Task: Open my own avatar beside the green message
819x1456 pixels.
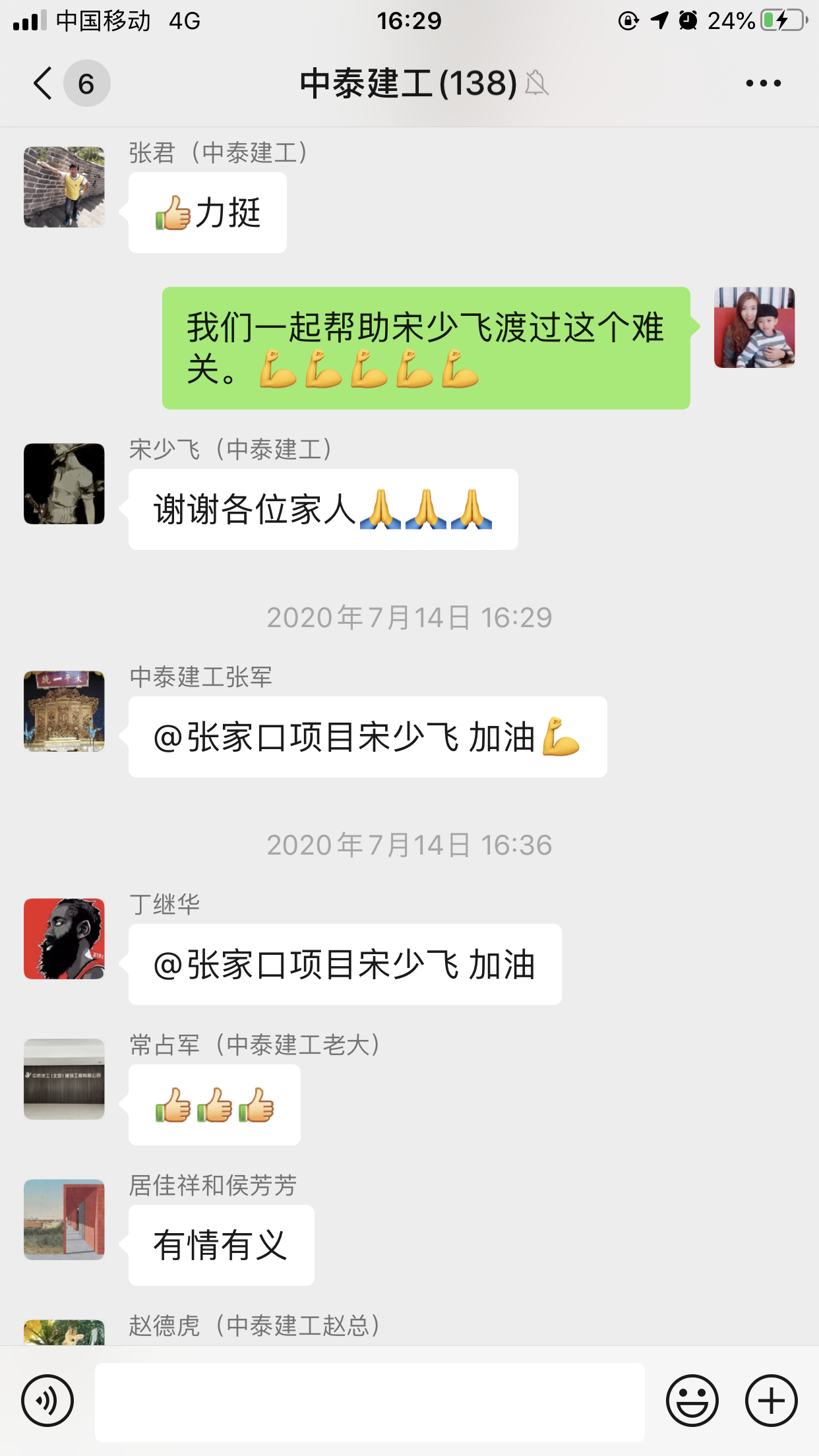Action: tap(754, 328)
